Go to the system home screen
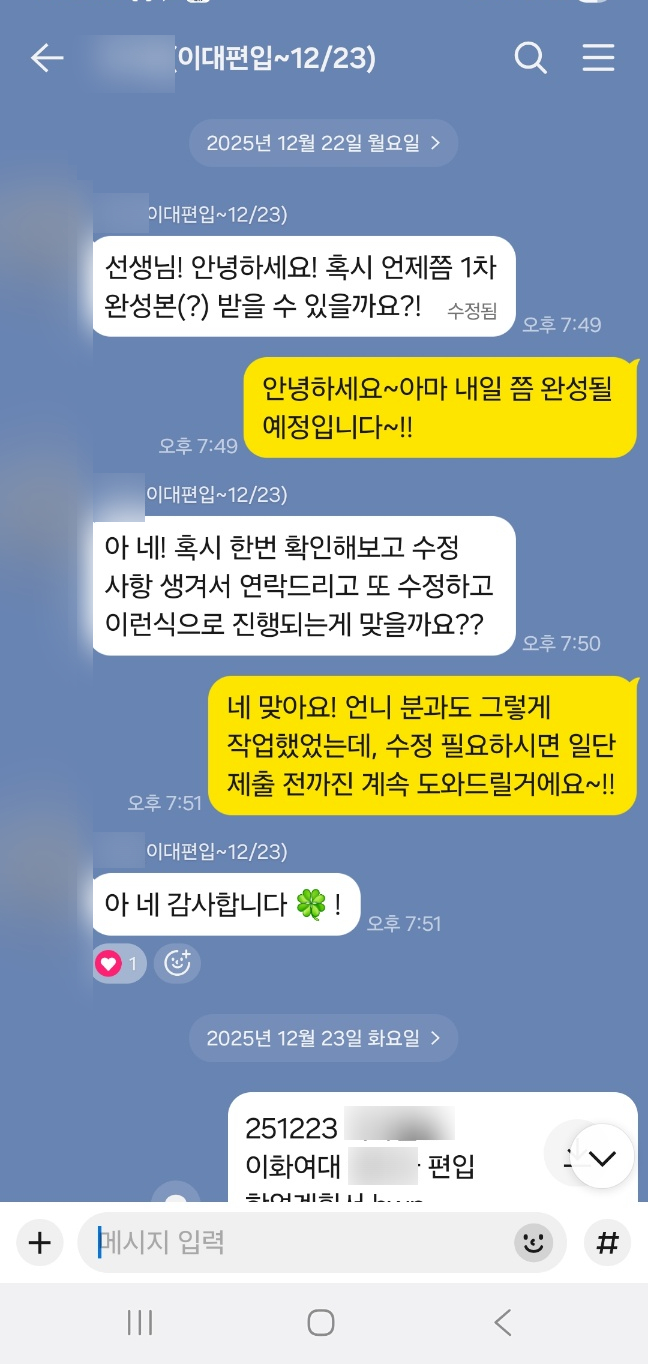 321,1323
